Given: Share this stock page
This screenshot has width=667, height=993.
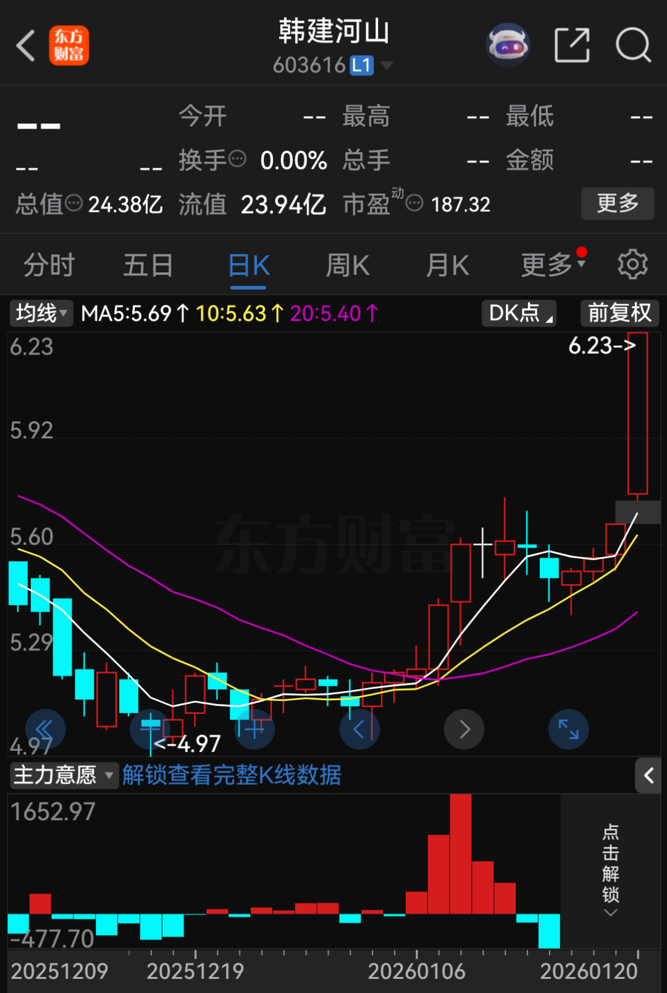Looking at the screenshot, I should pos(572,45).
